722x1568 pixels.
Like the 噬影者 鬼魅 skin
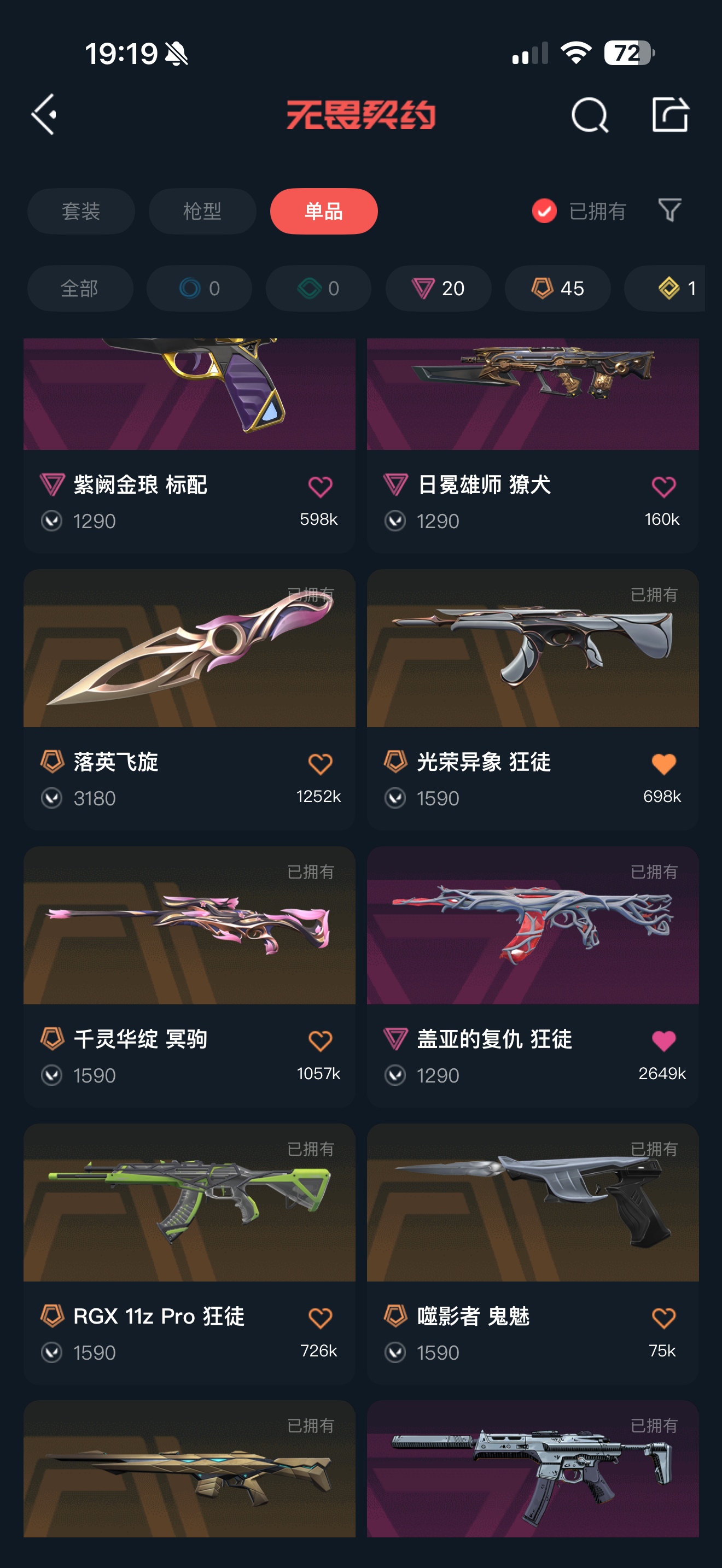click(663, 1319)
